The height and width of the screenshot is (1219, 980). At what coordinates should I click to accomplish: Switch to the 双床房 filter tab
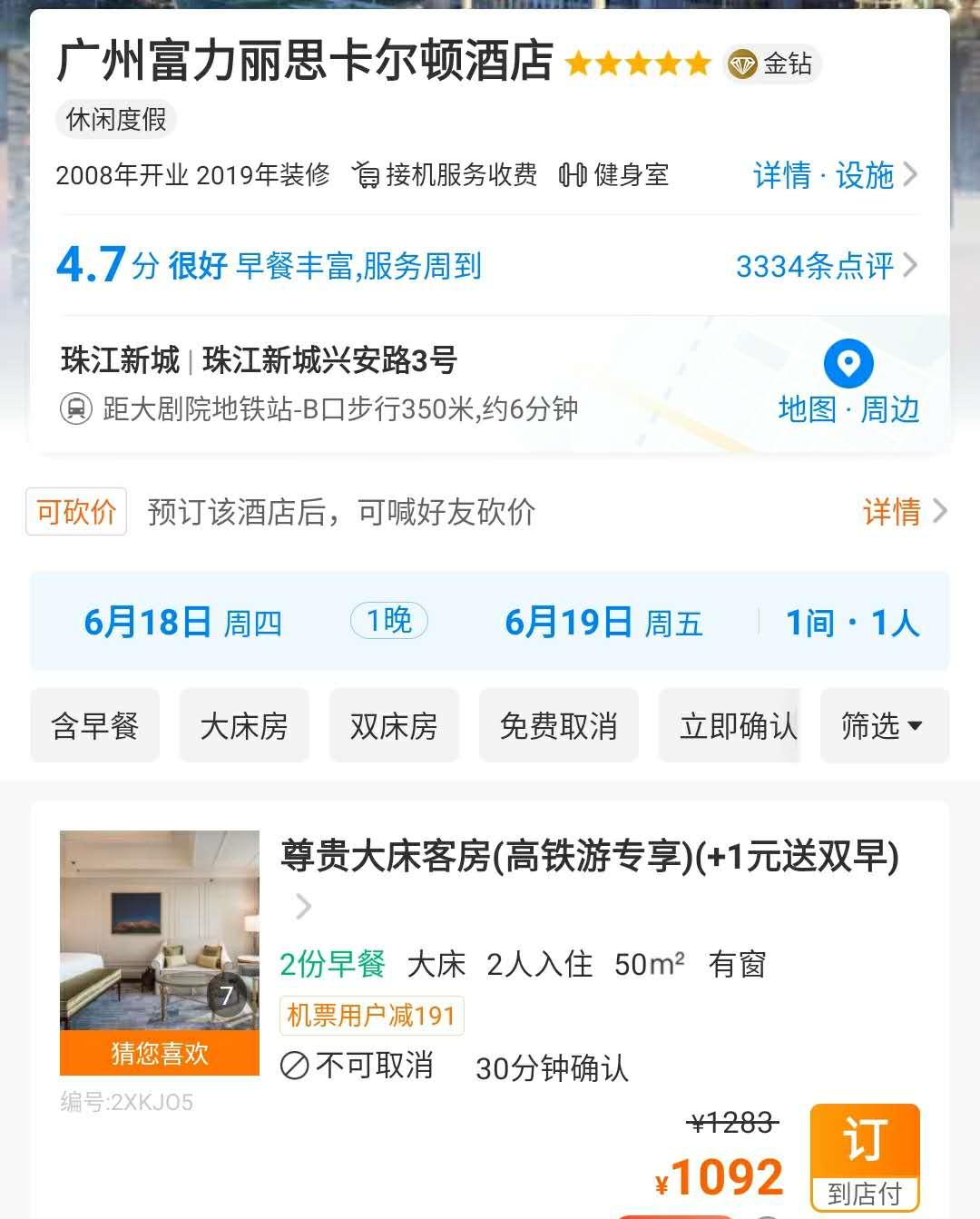pyautogui.click(x=394, y=725)
